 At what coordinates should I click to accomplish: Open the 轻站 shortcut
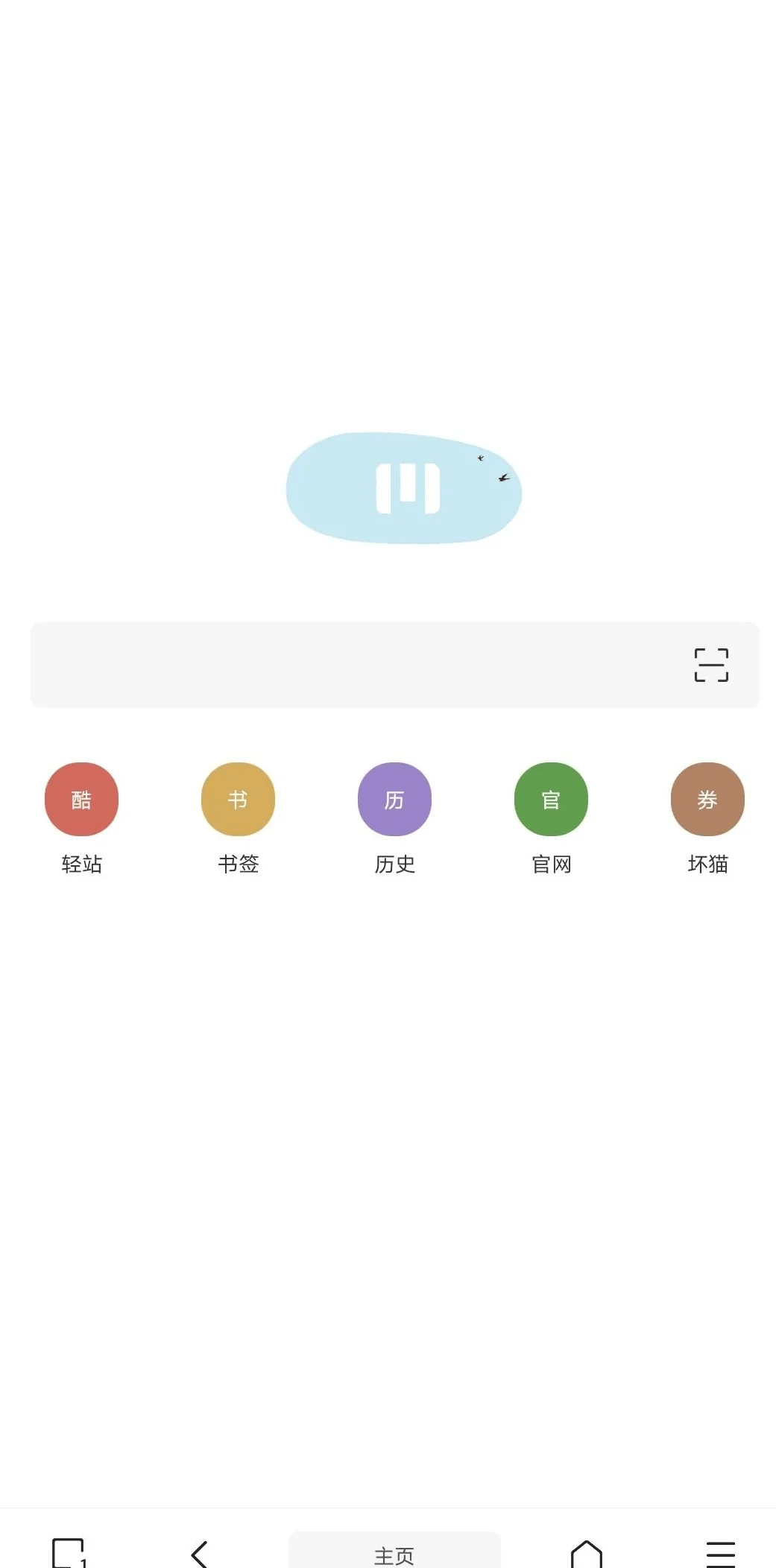click(x=82, y=818)
